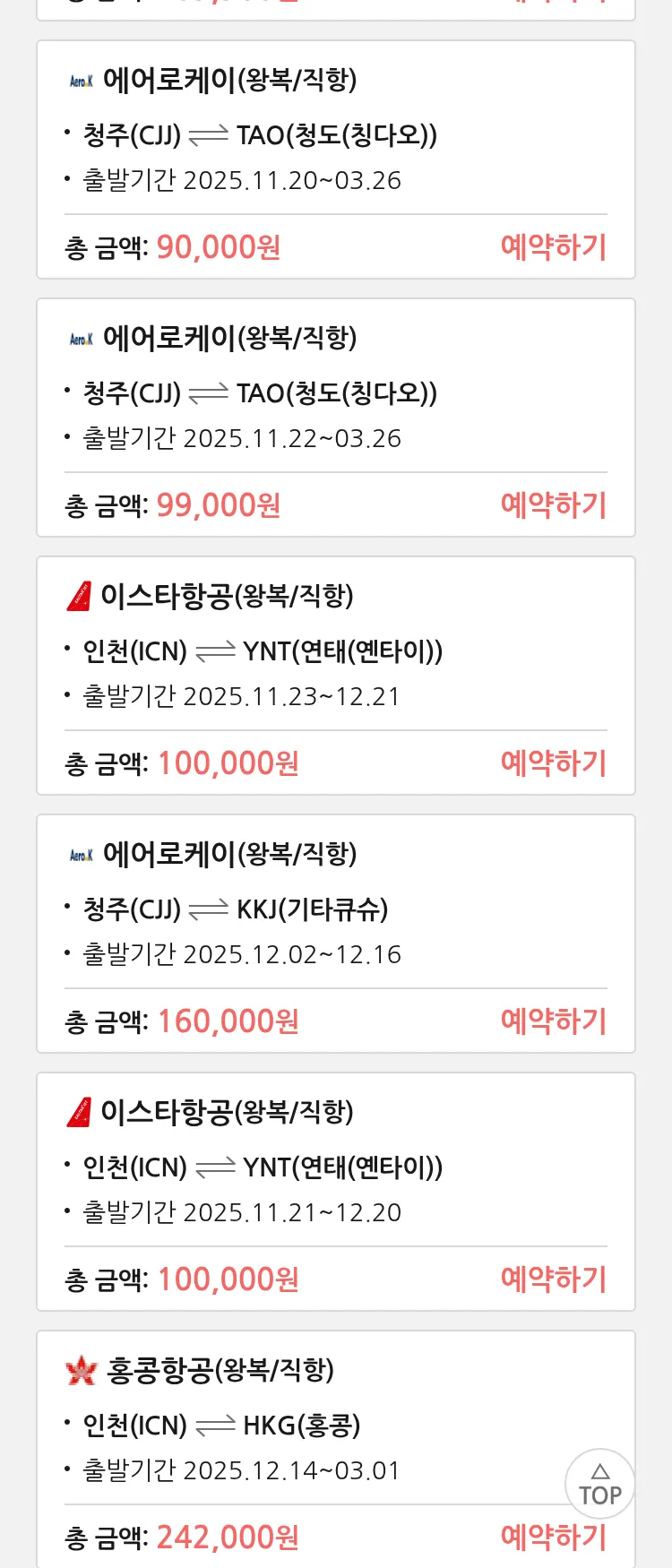Screen dimensions: 672x1568
Task: Jump back to the top with TOP button
Action: [599, 1485]
